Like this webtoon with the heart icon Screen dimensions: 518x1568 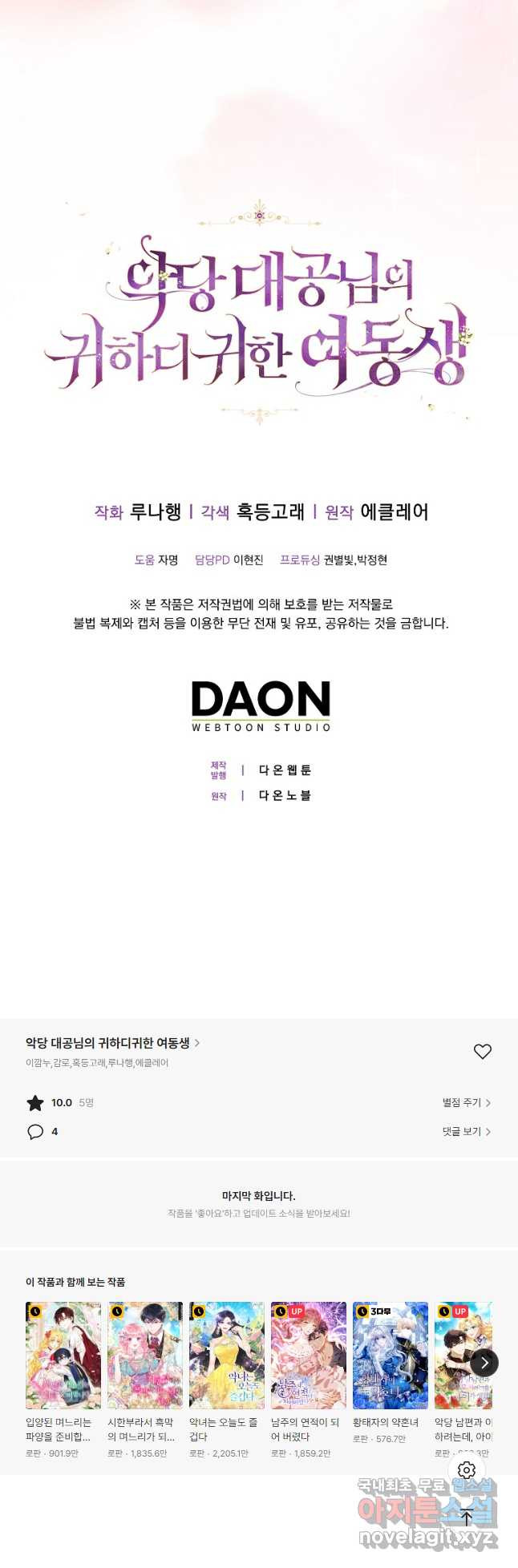tap(482, 1051)
